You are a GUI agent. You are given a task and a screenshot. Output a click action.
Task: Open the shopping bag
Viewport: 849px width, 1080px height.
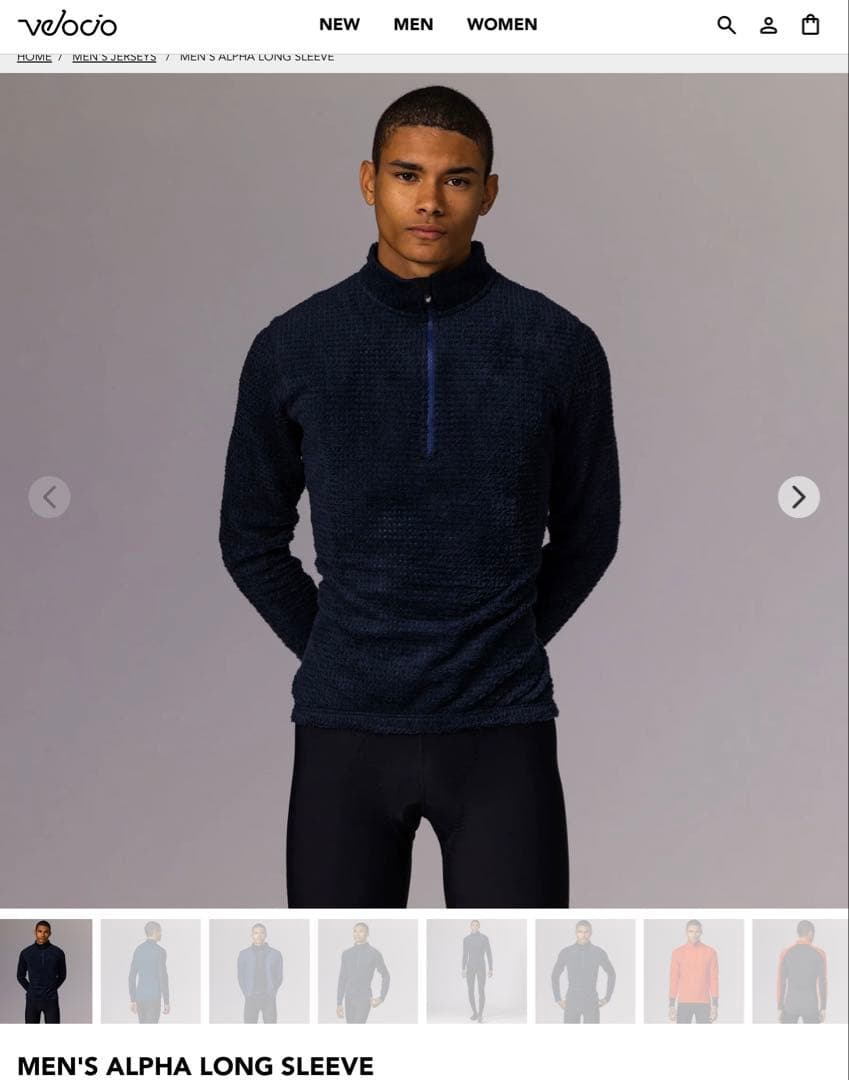pyautogui.click(x=810, y=25)
